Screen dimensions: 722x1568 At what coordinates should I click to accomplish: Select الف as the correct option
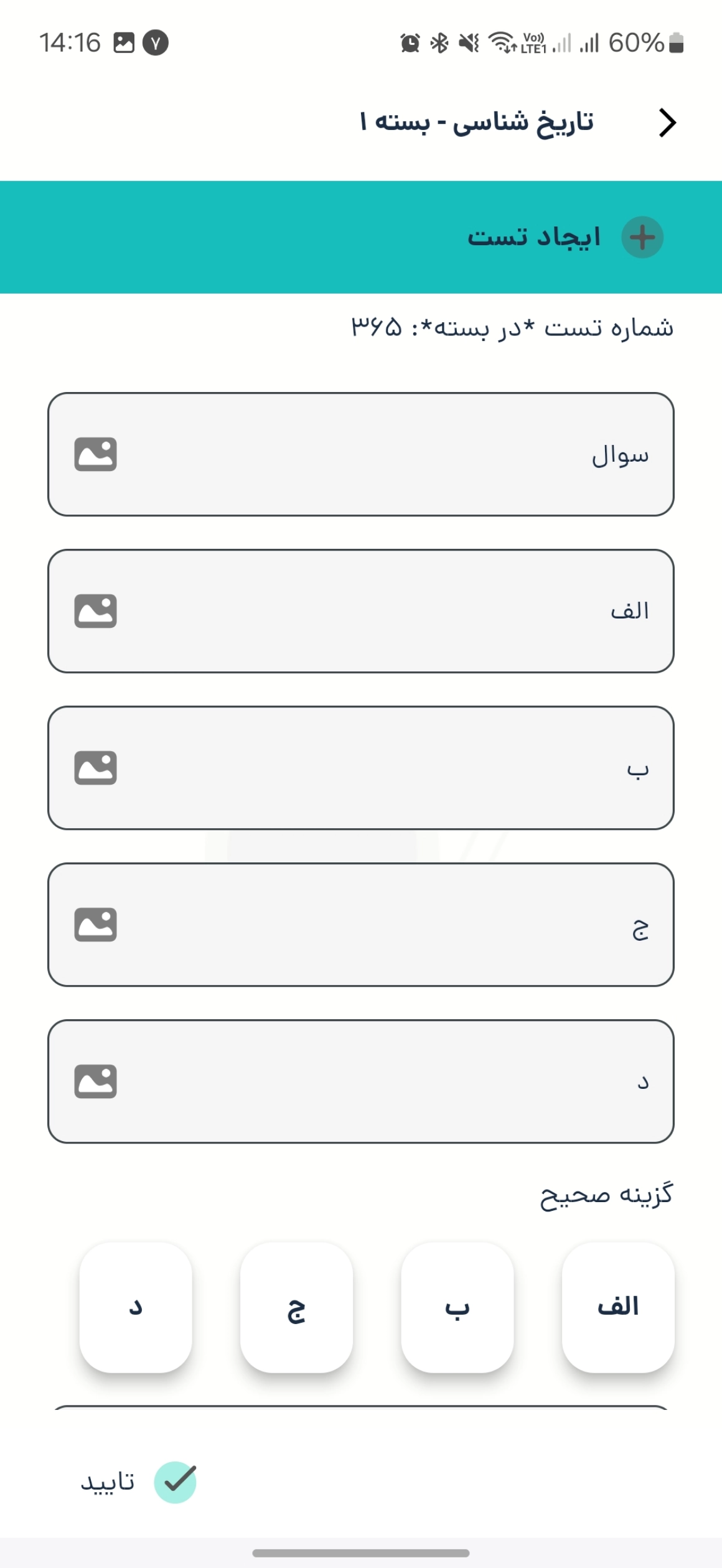pyautogui.click(x=618, y=1307)
